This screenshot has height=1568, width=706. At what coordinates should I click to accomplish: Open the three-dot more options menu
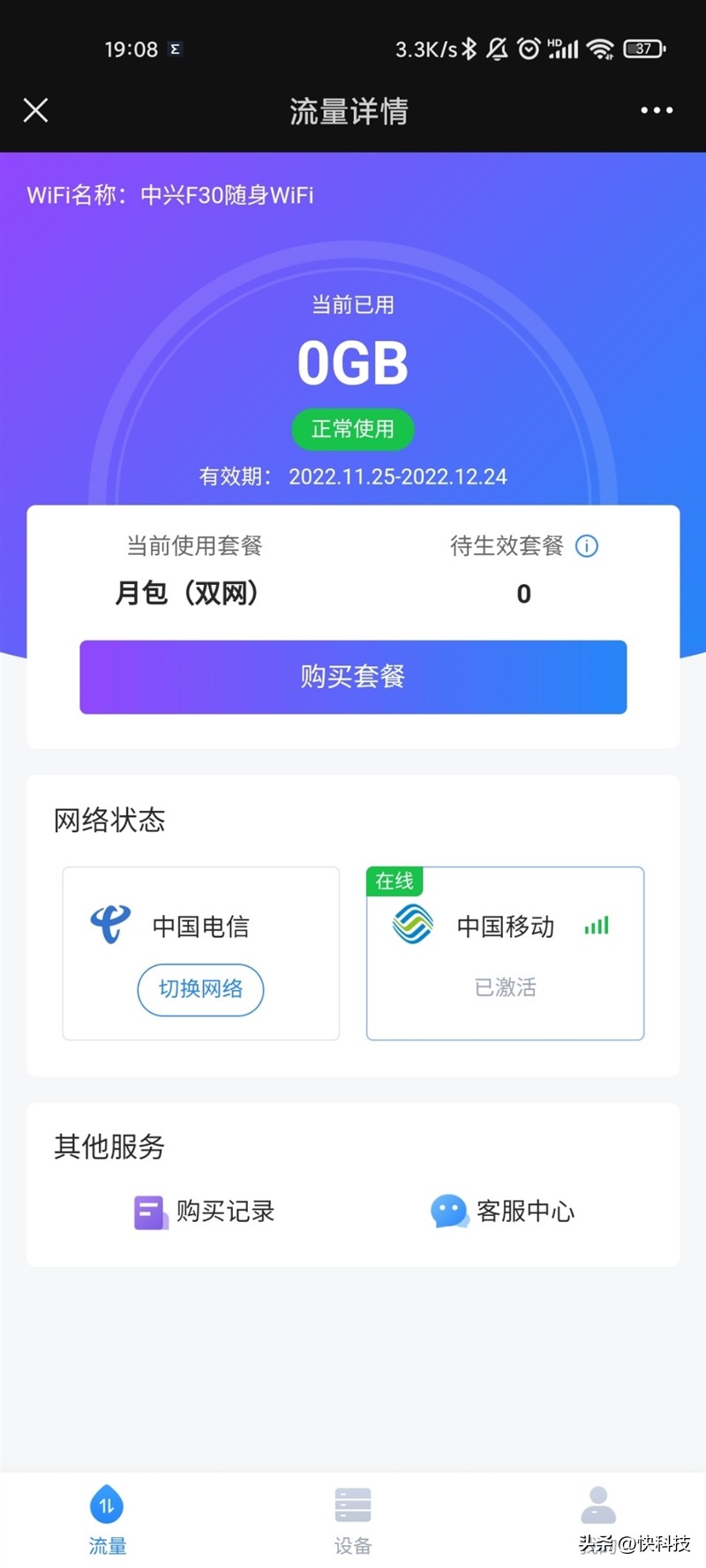click(656, 109)
